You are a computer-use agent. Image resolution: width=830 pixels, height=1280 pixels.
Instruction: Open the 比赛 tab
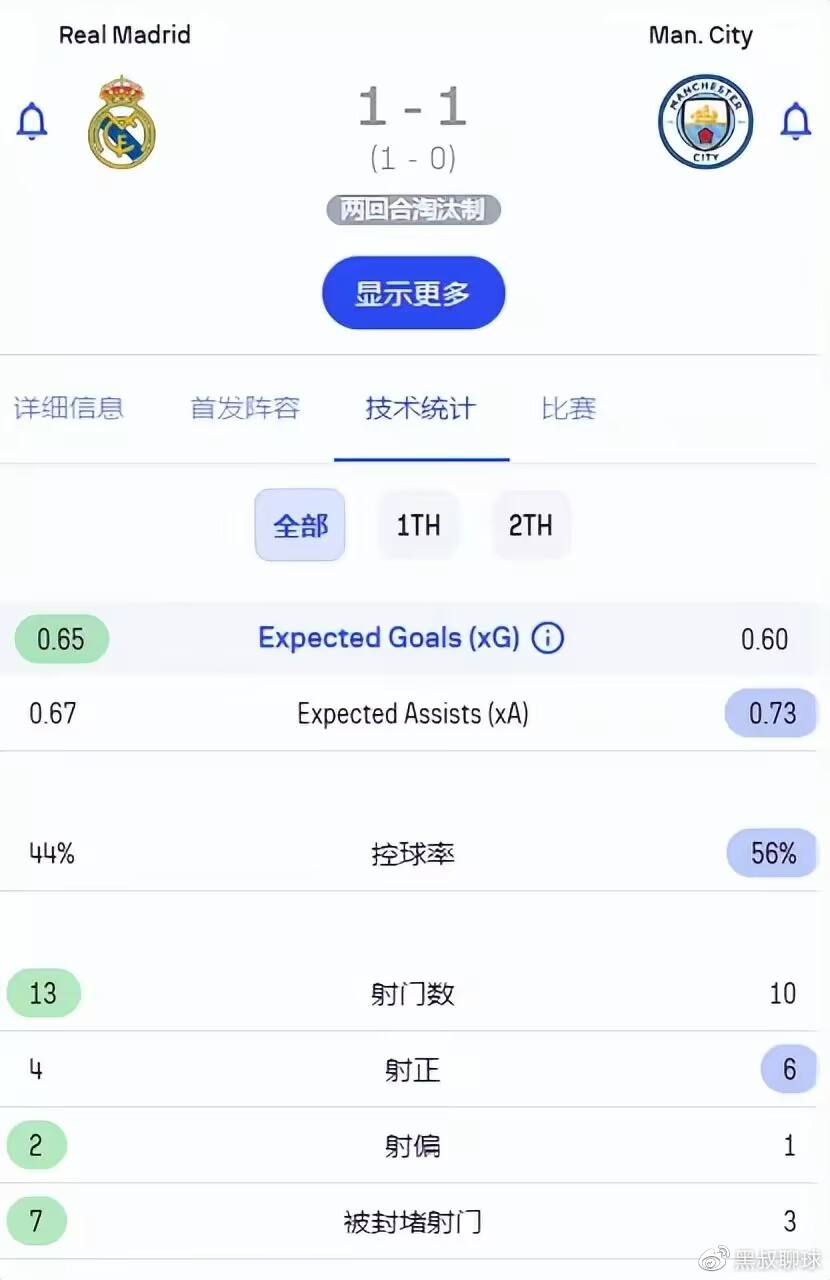(568, 408)
